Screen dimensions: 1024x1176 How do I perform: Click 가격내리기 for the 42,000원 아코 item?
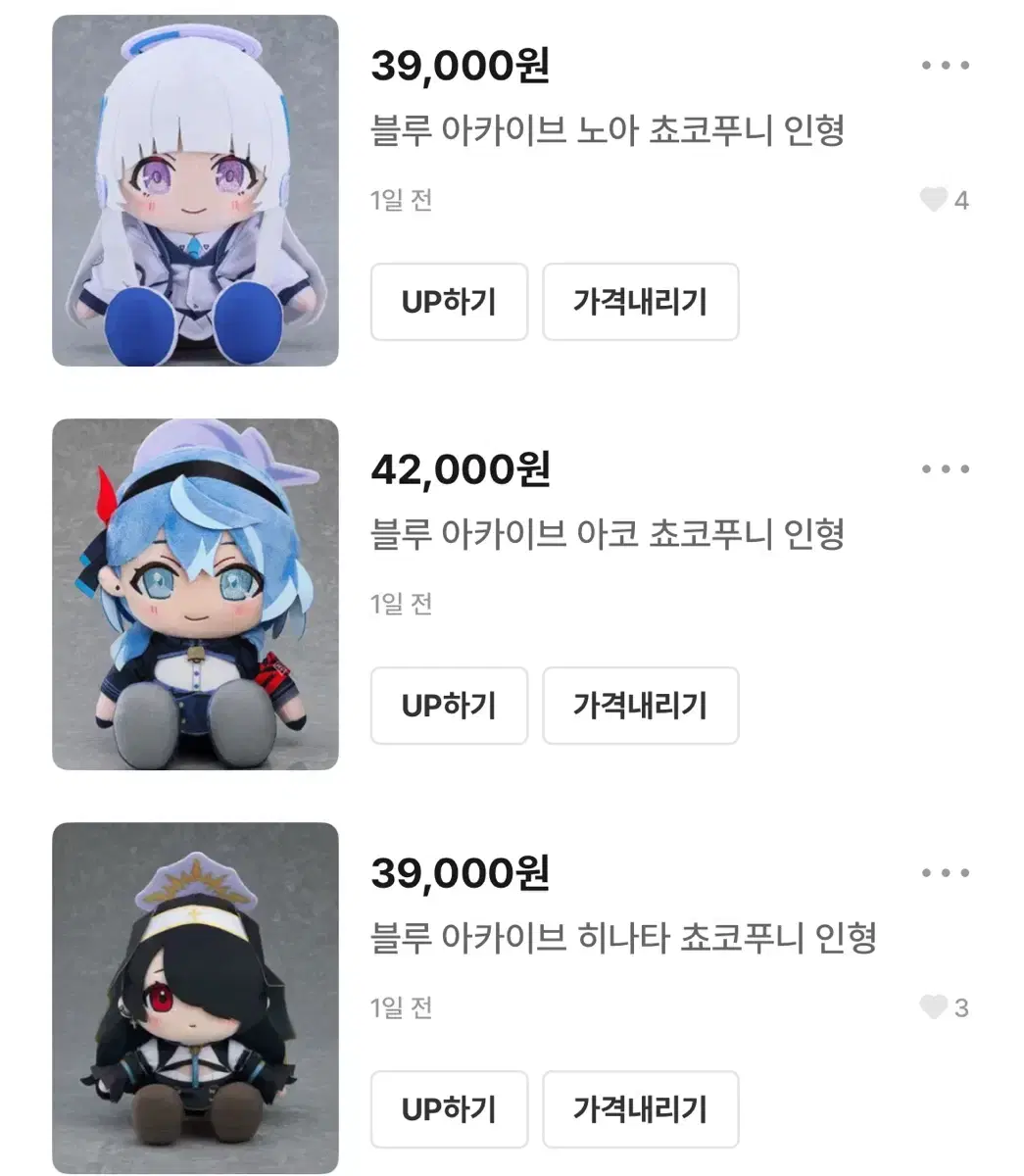(640, 706)
